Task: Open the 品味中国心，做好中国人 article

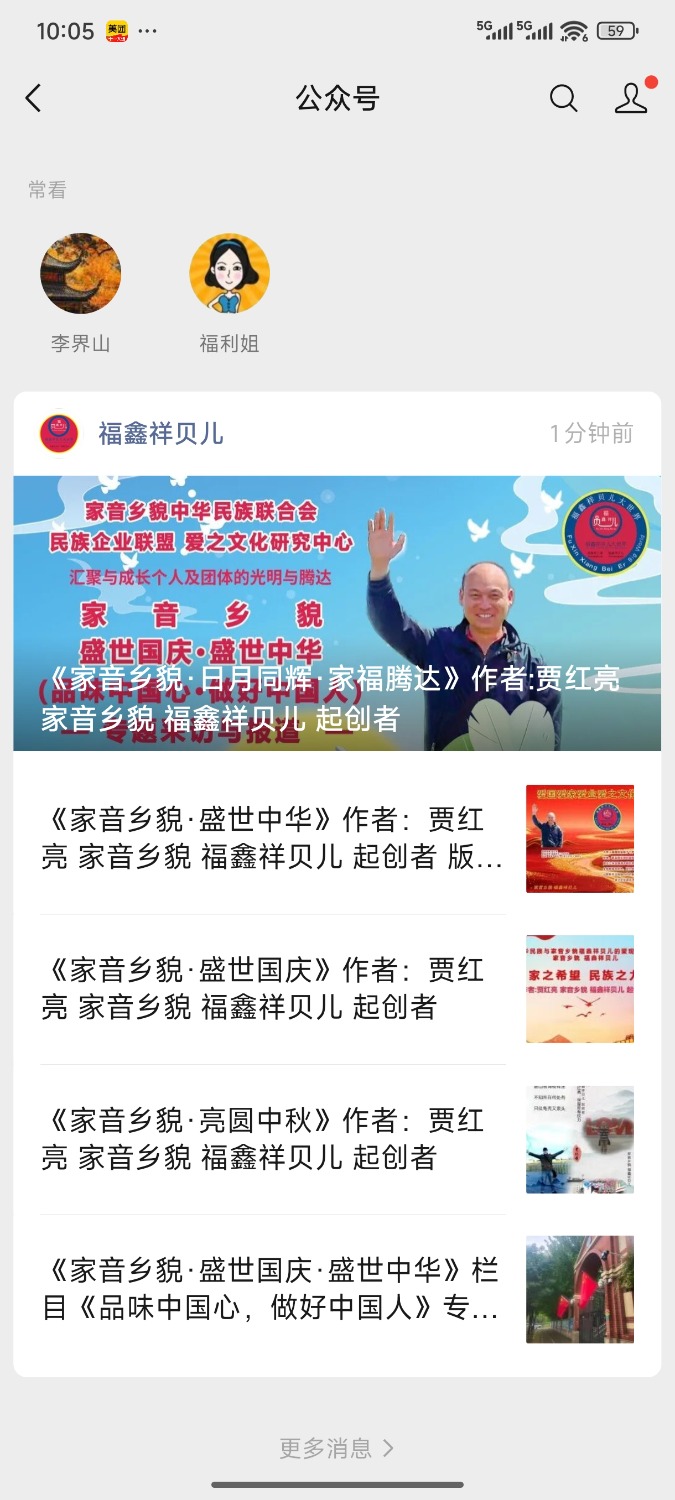Action: (x=272, y=1289)
